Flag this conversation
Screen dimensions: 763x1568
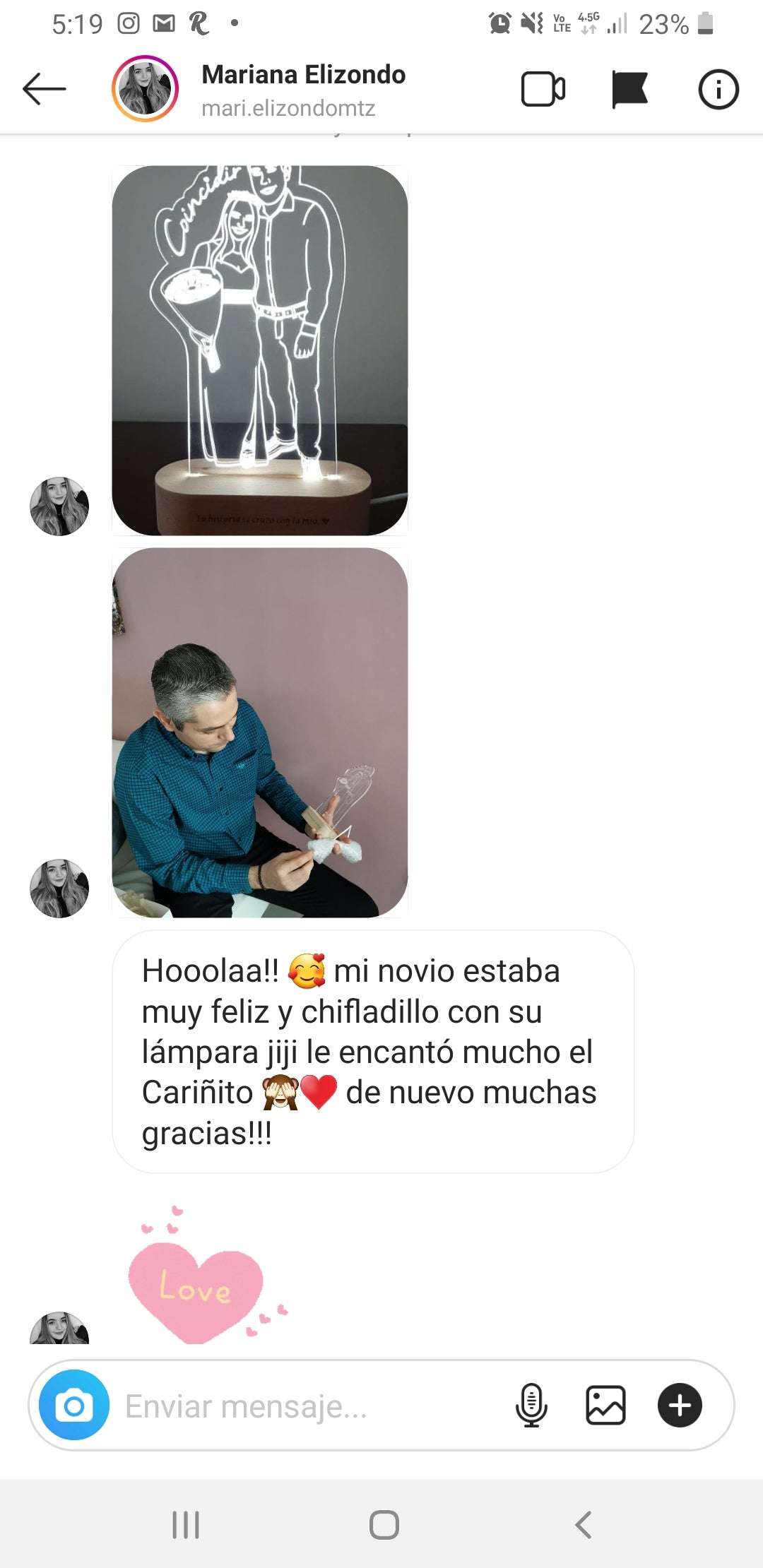pos(629,90)
